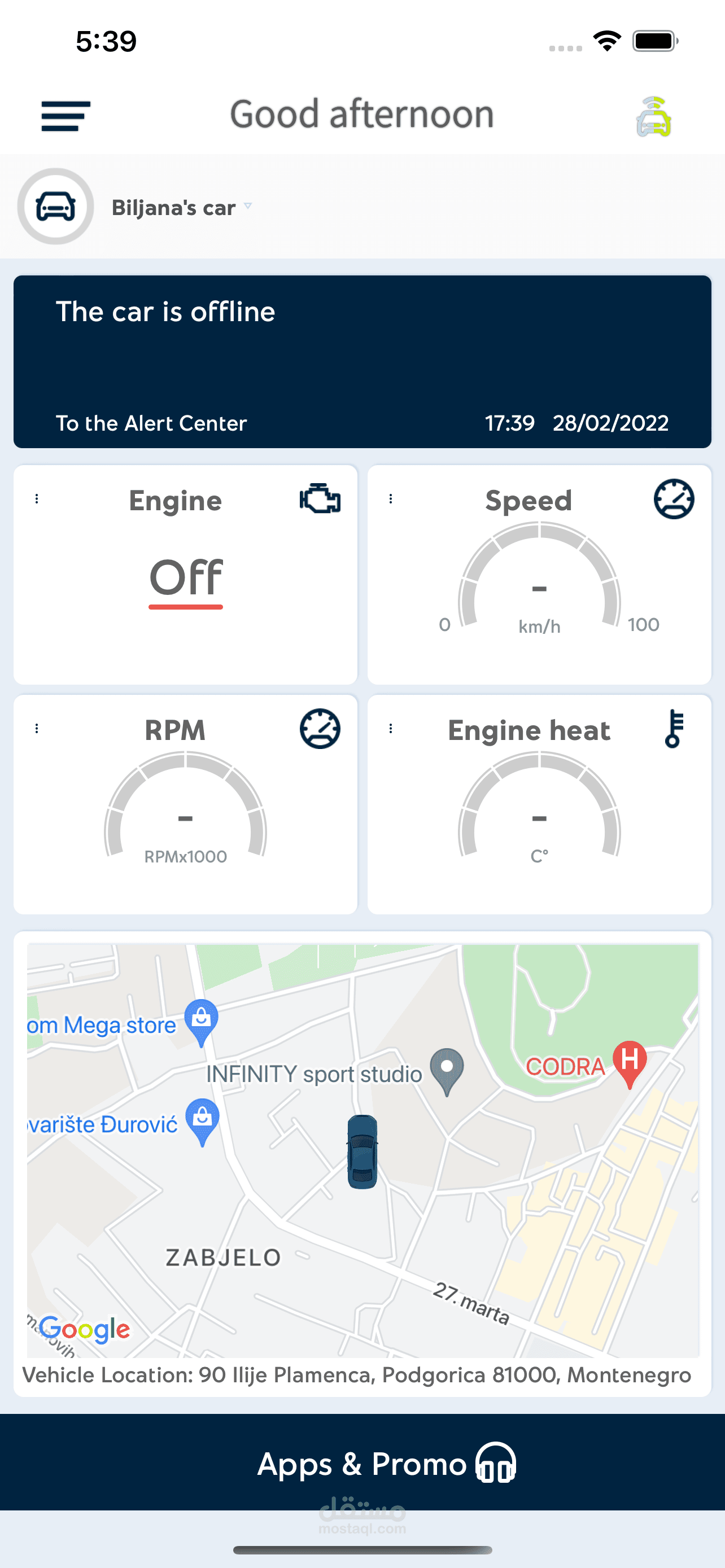Open options dots on Speed card

tap(391, 499)
